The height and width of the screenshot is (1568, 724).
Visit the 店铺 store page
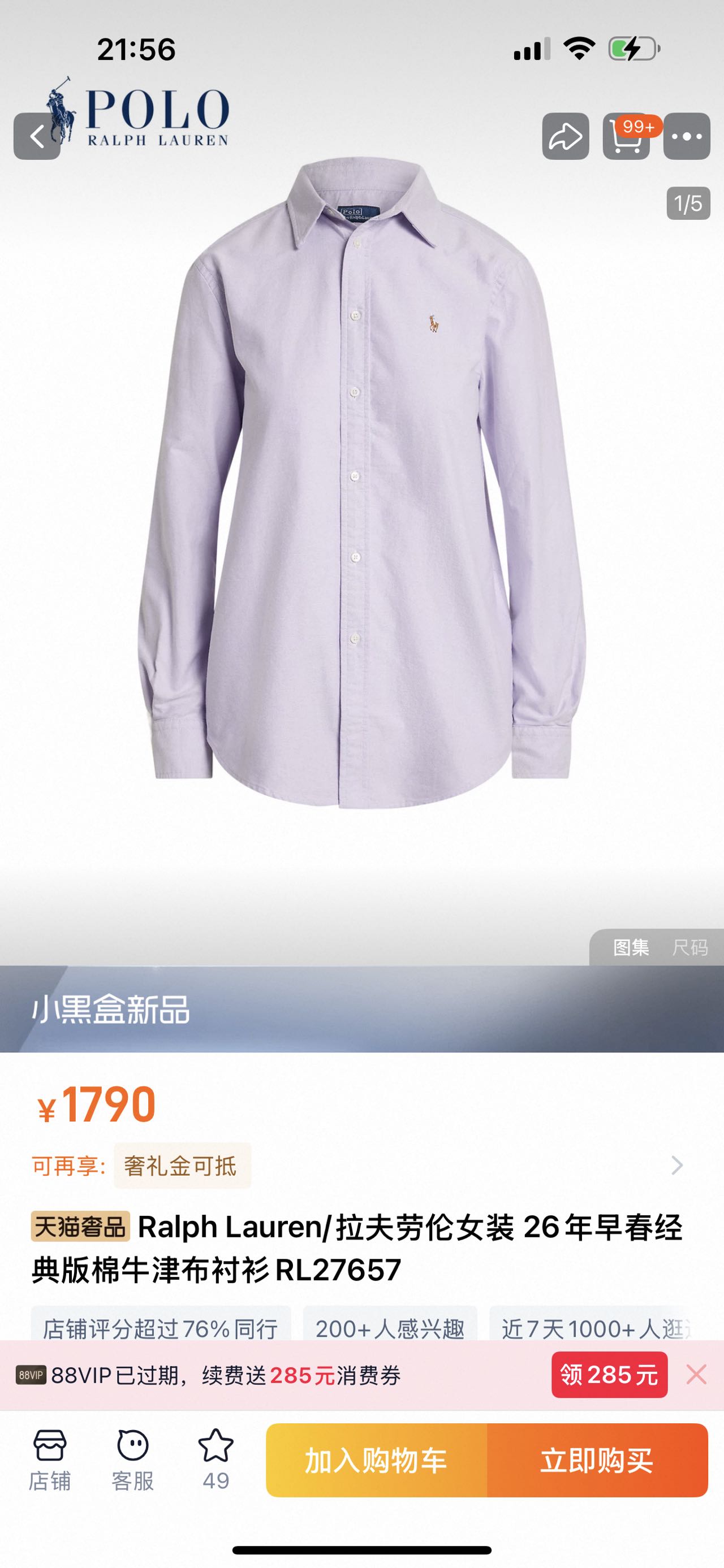(x=50, y=1459)
